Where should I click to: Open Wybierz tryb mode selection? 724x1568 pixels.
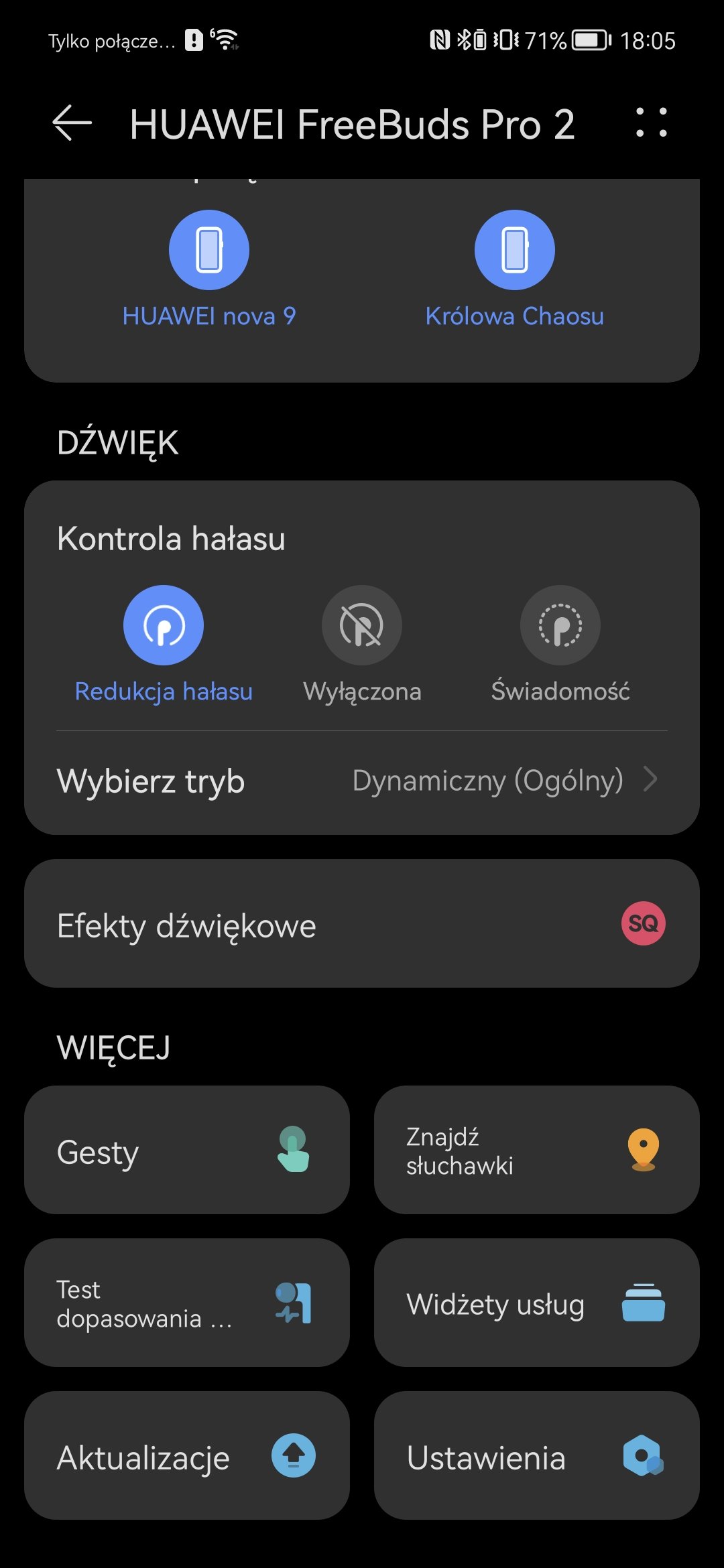point(362,781)
